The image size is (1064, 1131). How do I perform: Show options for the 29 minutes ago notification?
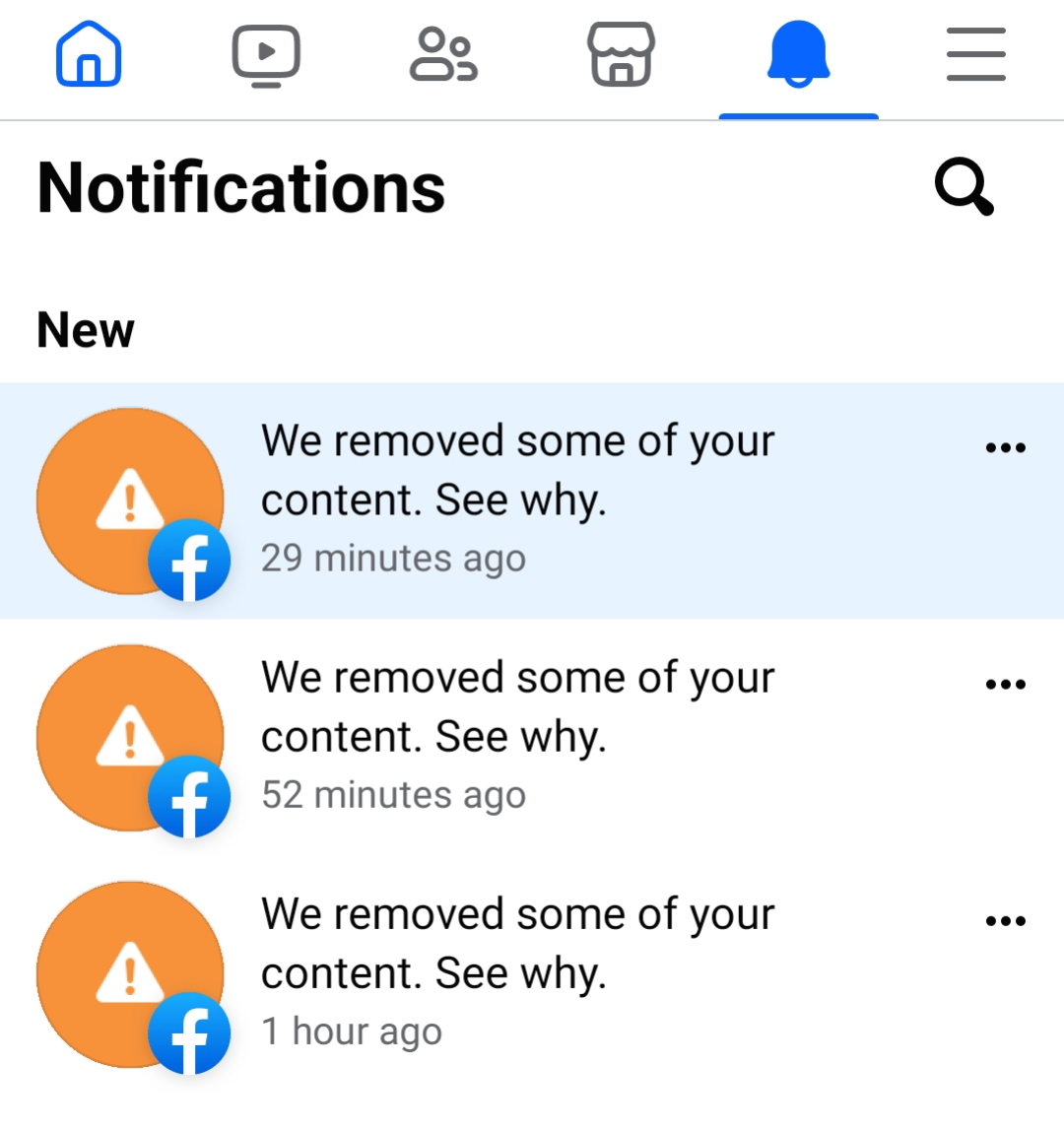click(x=1005, y=448)
